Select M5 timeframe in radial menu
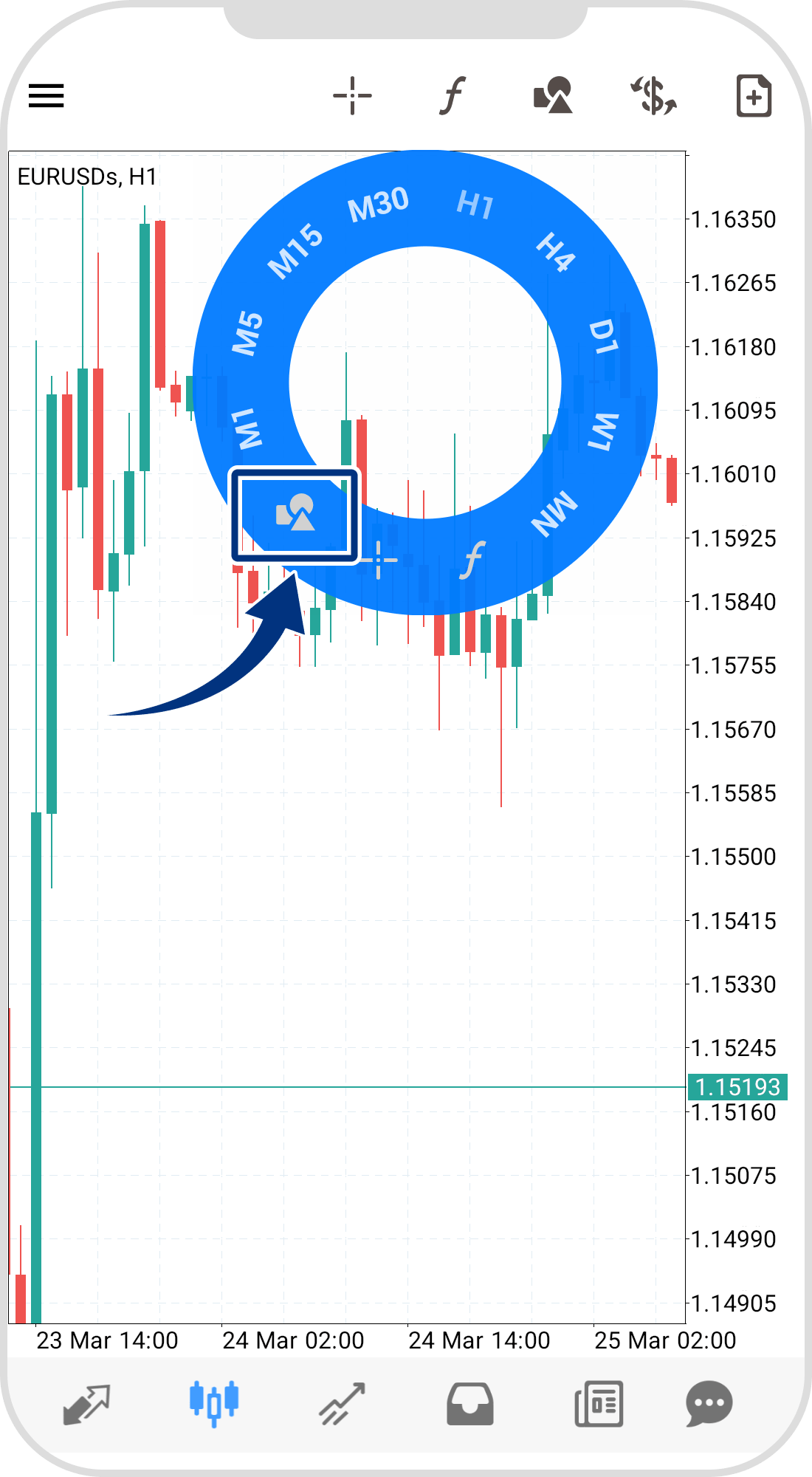This screenshot has width=812, height=1477. (x=249, y=334)
